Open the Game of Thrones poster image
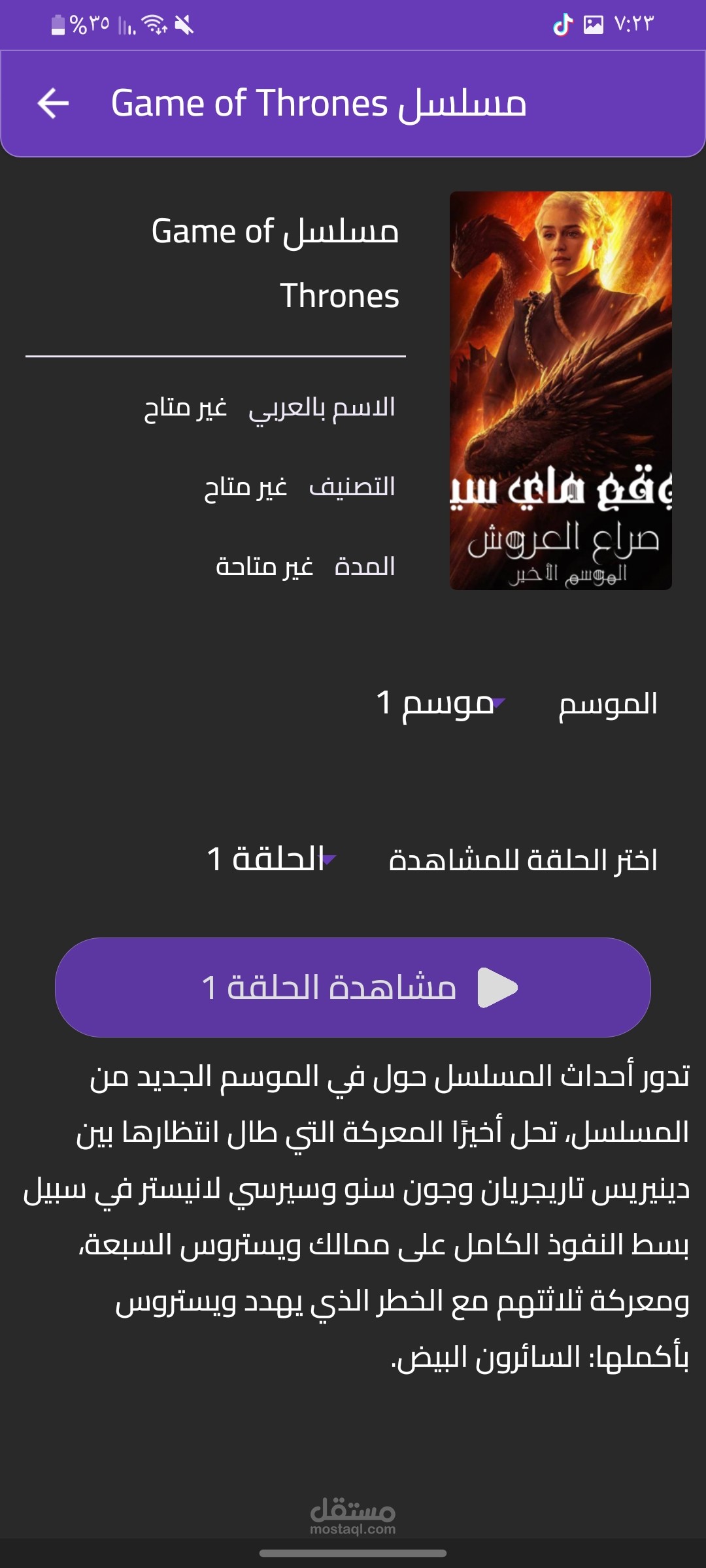This screenshot has width=706, height=1568. 560,390
